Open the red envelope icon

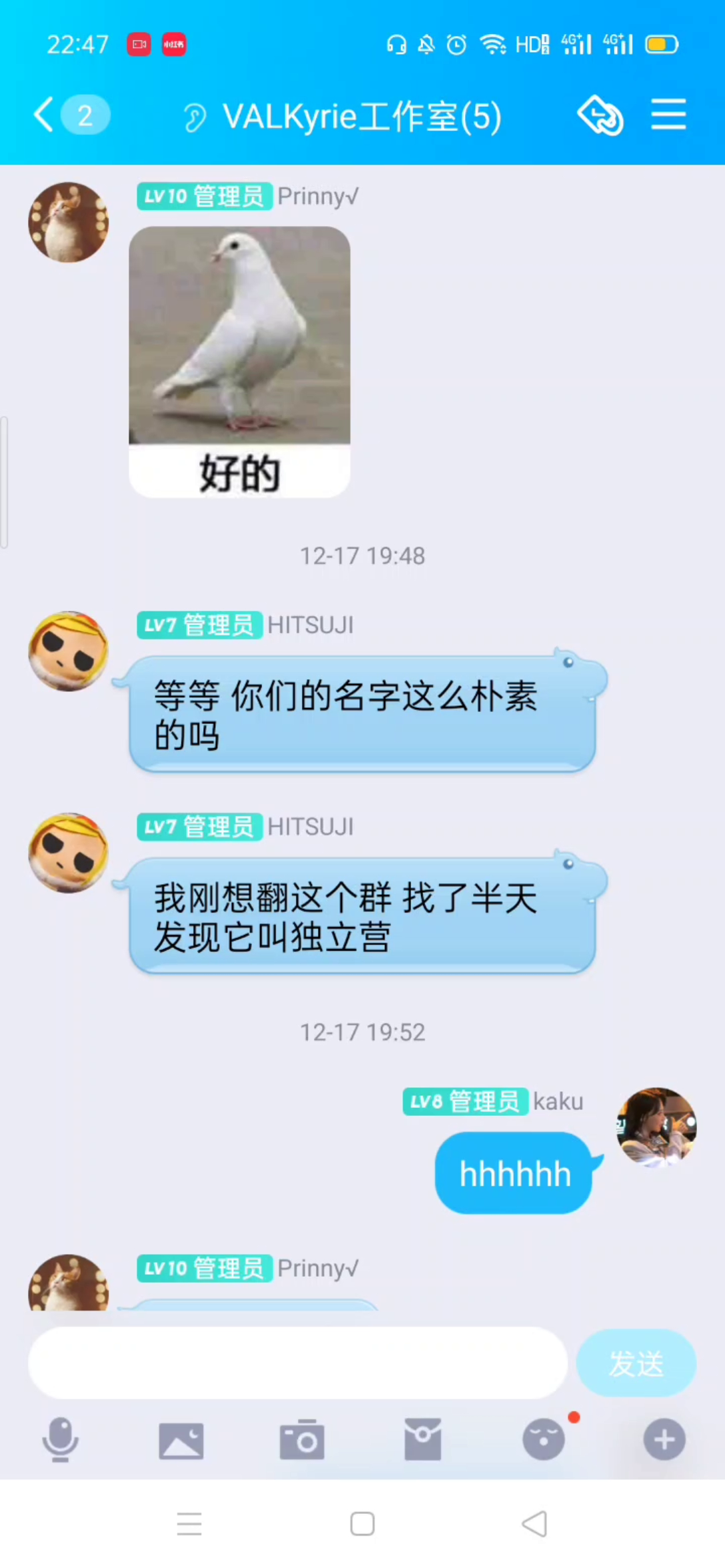[423, 1440]
